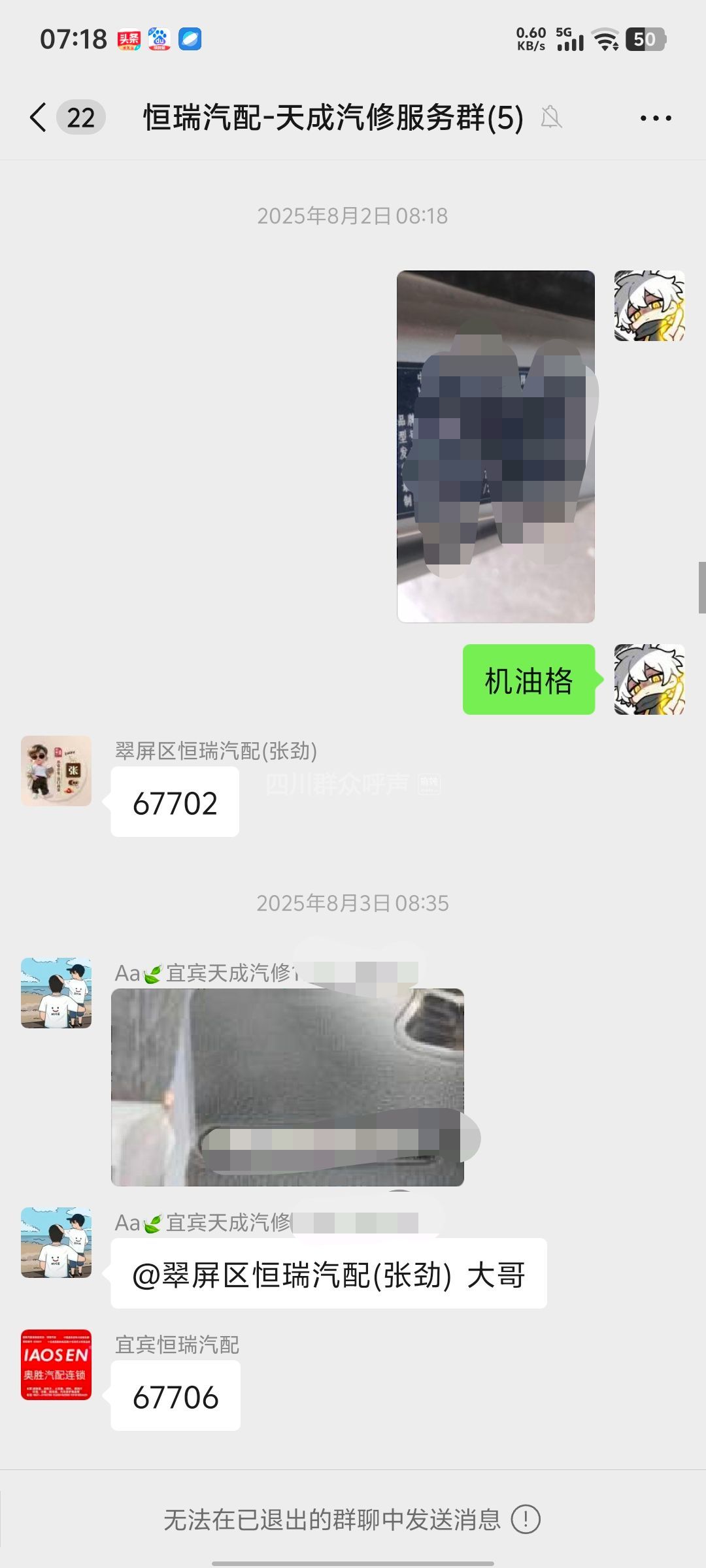Go back to the chat list

[39, 118]
